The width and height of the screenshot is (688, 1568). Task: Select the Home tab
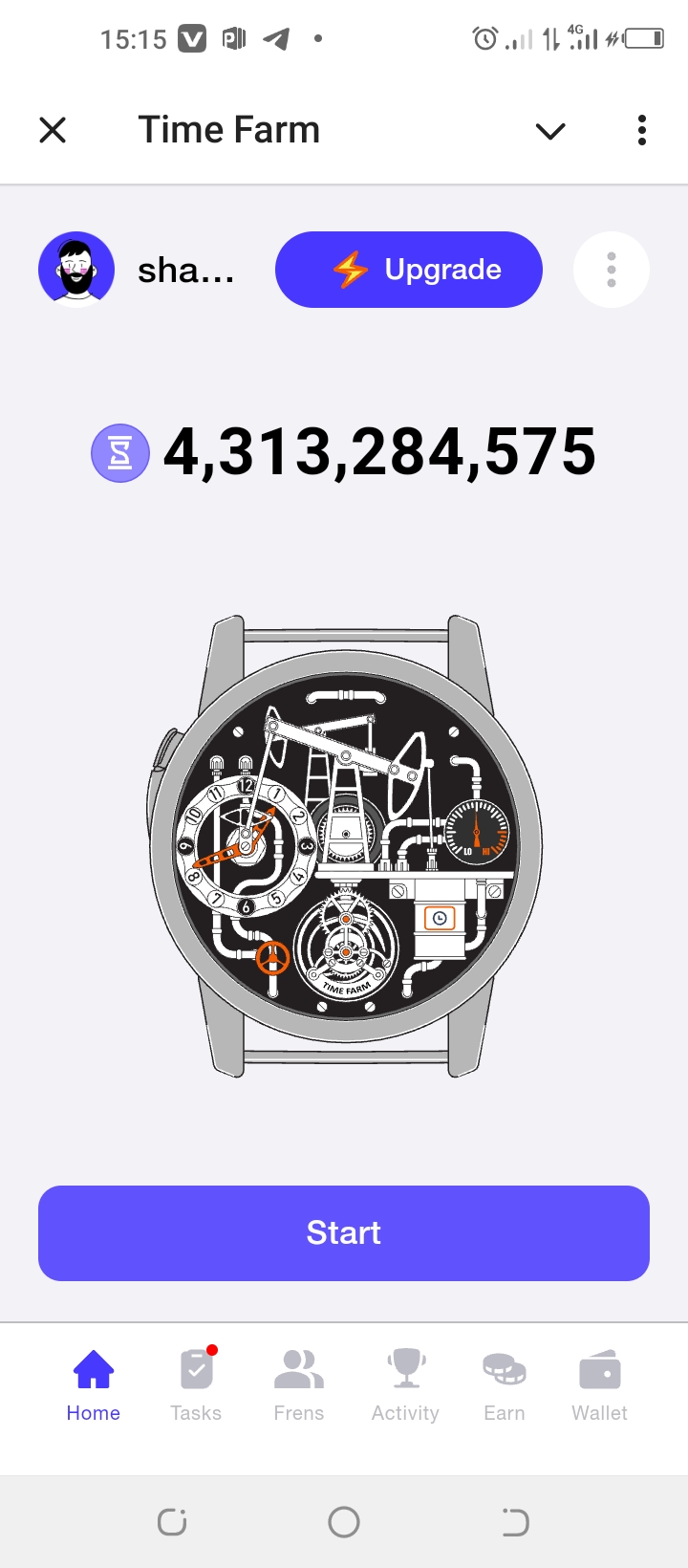point(94,1384)
